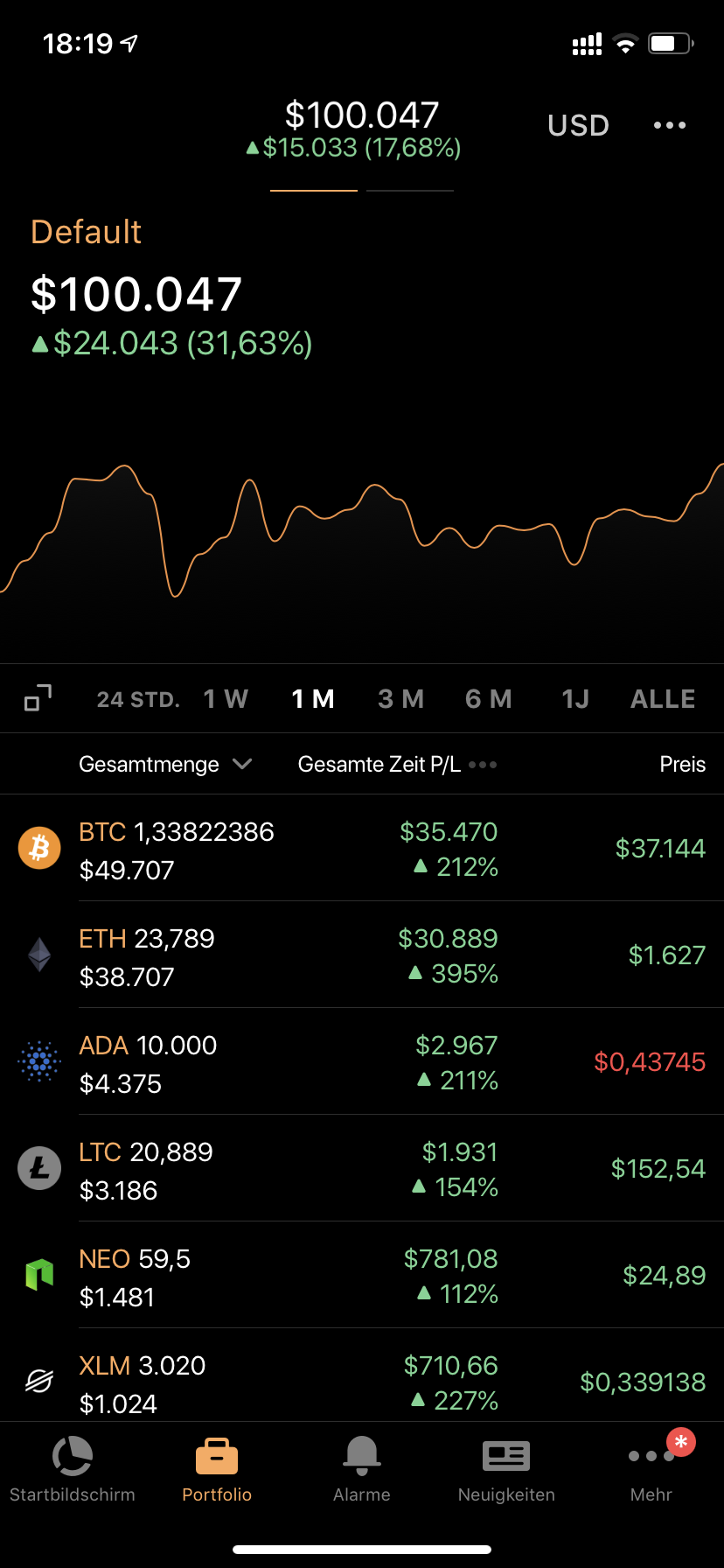Open the BTC holding details
724x1568 pixels.
362,849
